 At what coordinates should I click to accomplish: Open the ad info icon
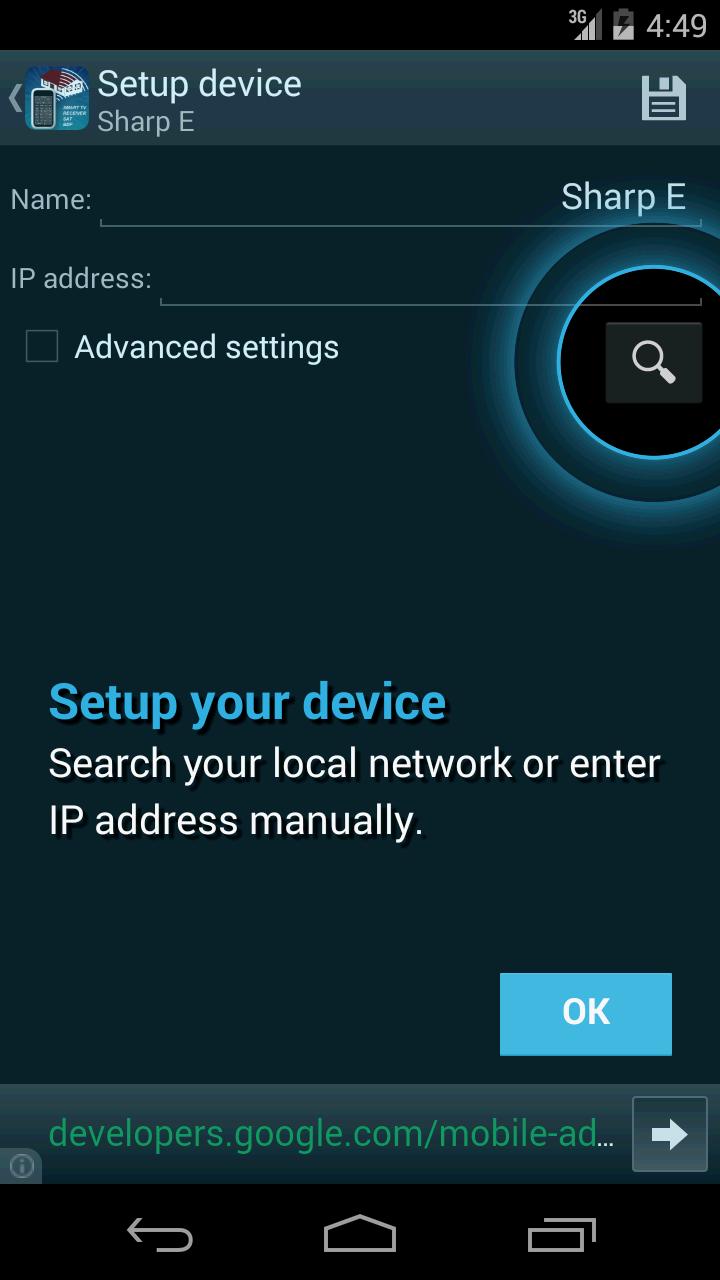point(21,1165)
